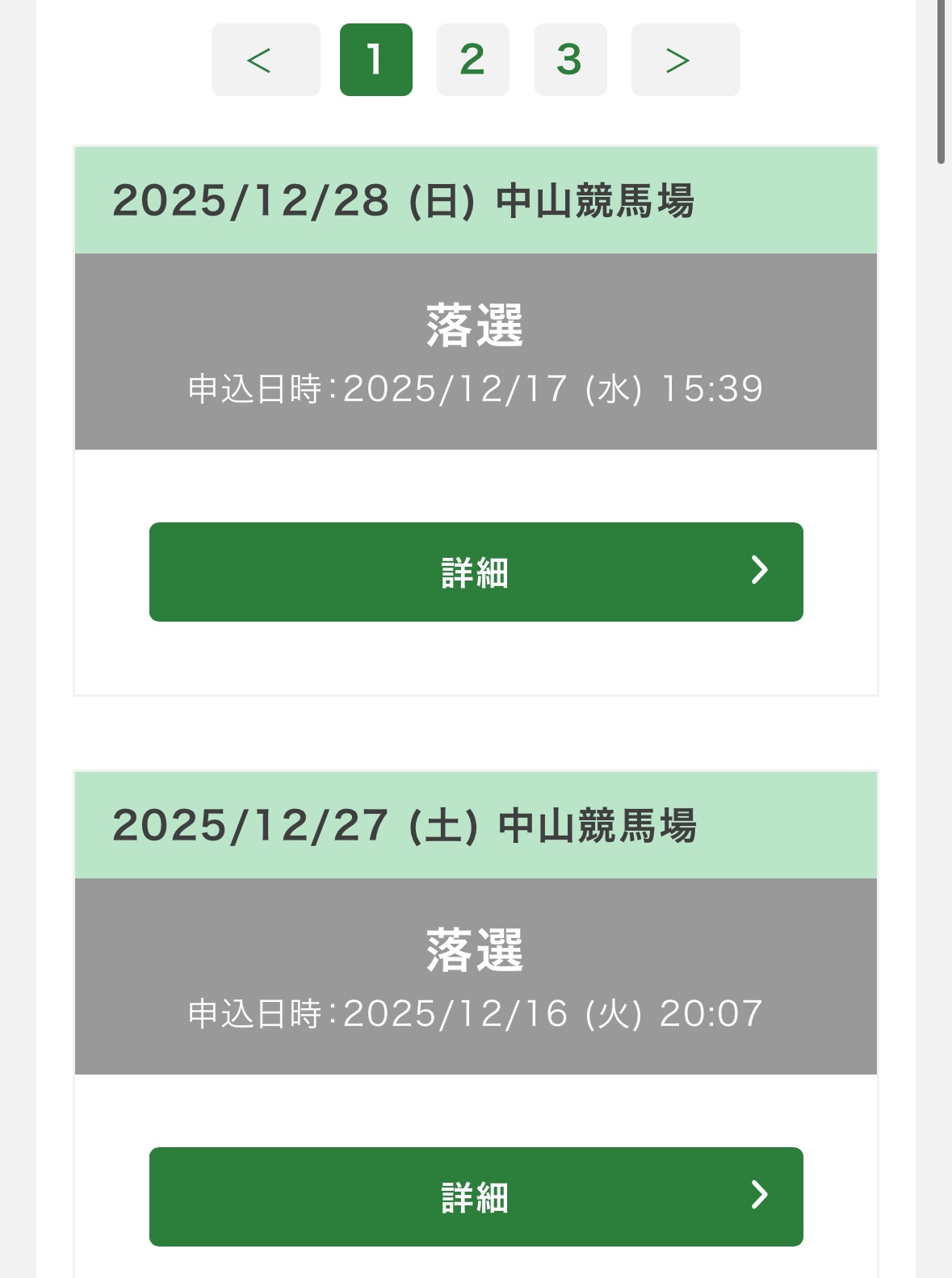Image resolution: width=952 pixels, height=1278 pixels.
Task: Jump to page 2 of results
Action: pyautogui.click(x=472, y=60)
